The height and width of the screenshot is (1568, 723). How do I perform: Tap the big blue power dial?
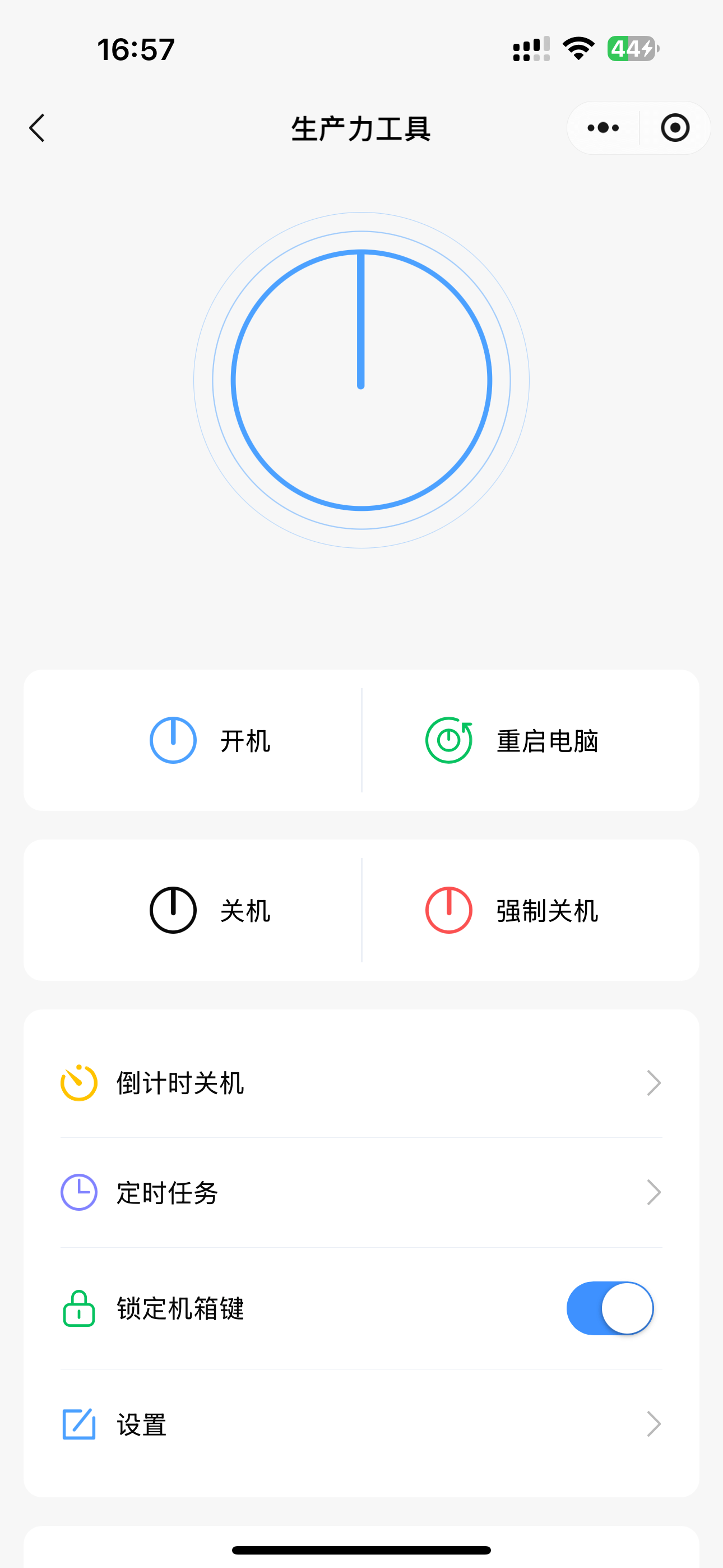tap(361, 380)
